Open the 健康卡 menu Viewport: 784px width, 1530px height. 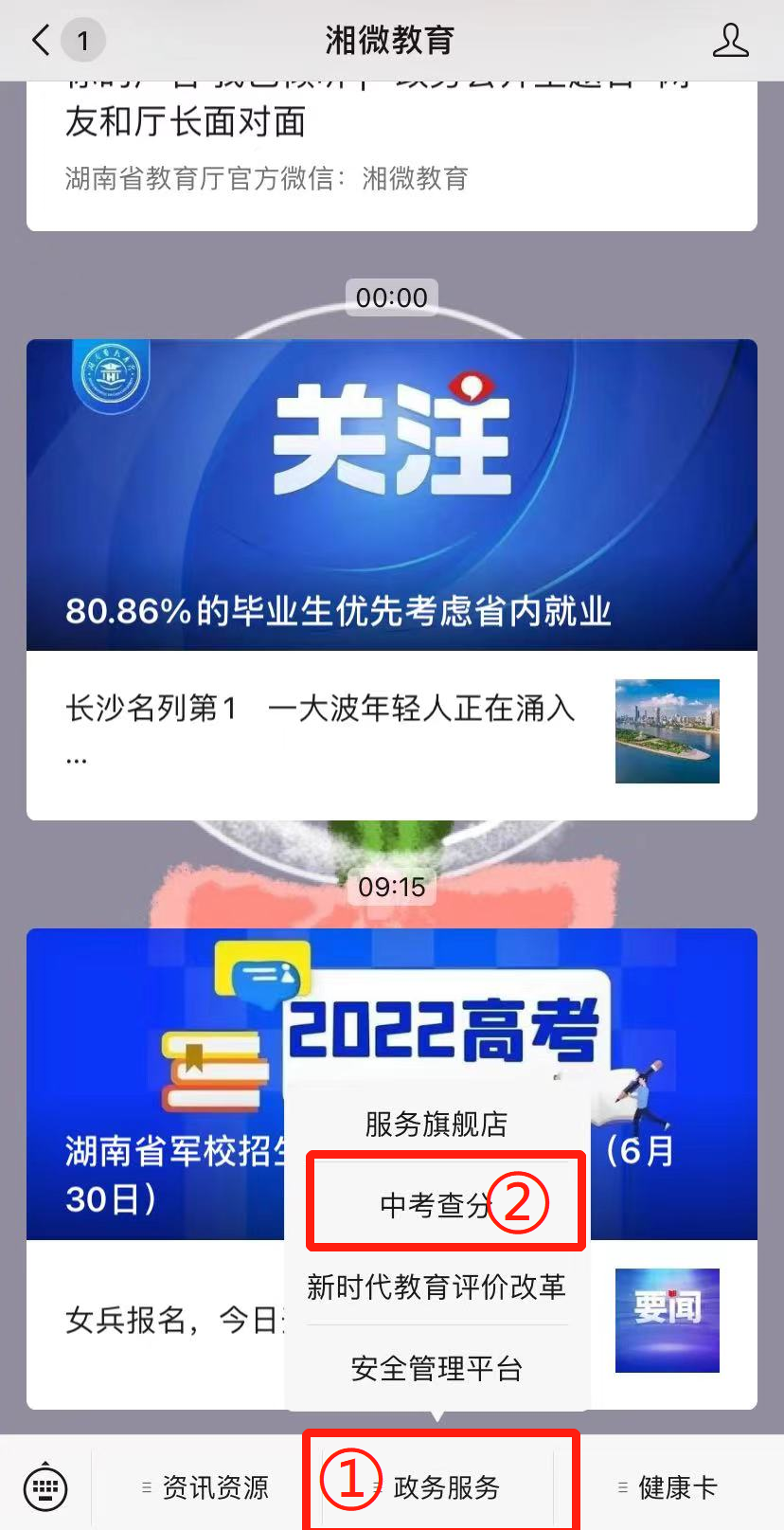pyautogui.click(x=668, y=1487)
